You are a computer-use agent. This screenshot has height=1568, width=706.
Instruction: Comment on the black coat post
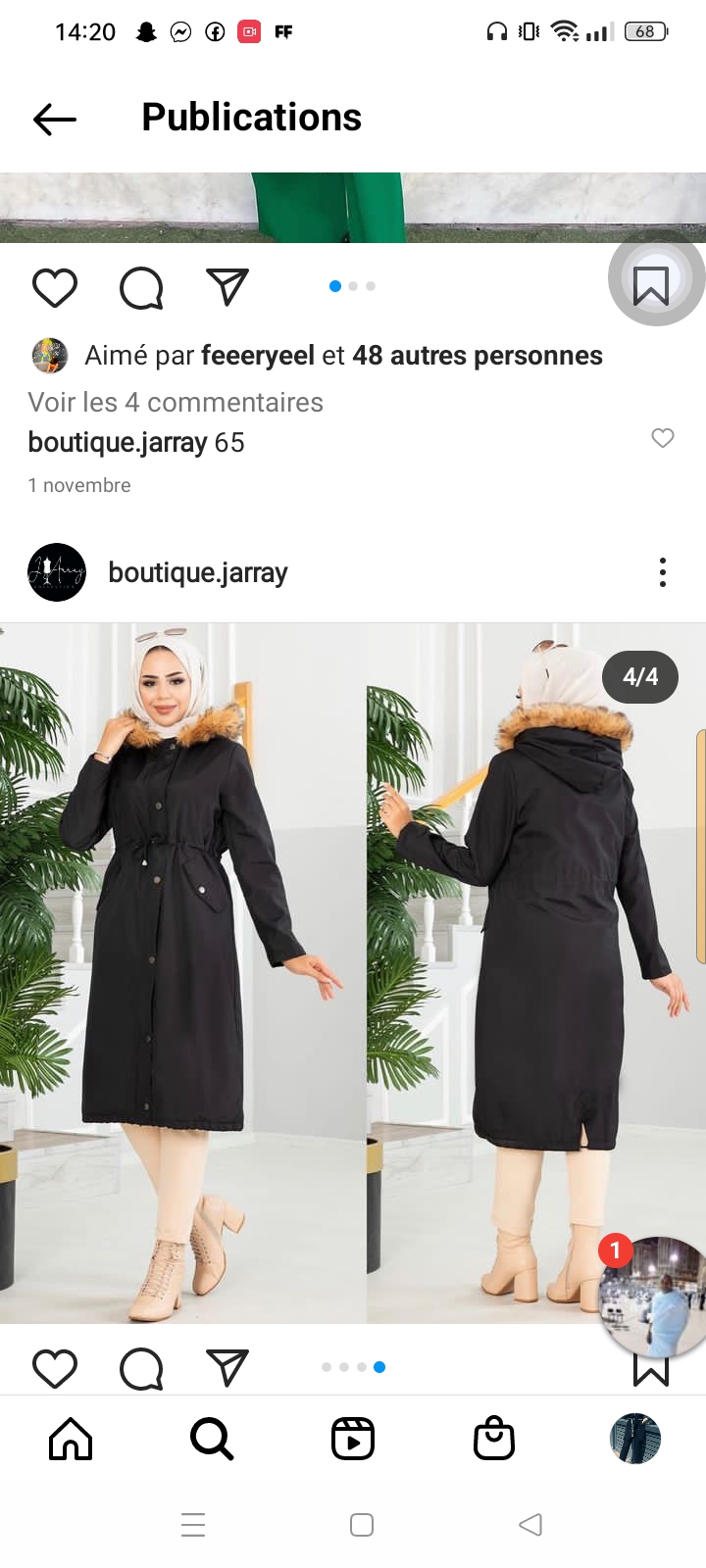[x=141, y=1368]
